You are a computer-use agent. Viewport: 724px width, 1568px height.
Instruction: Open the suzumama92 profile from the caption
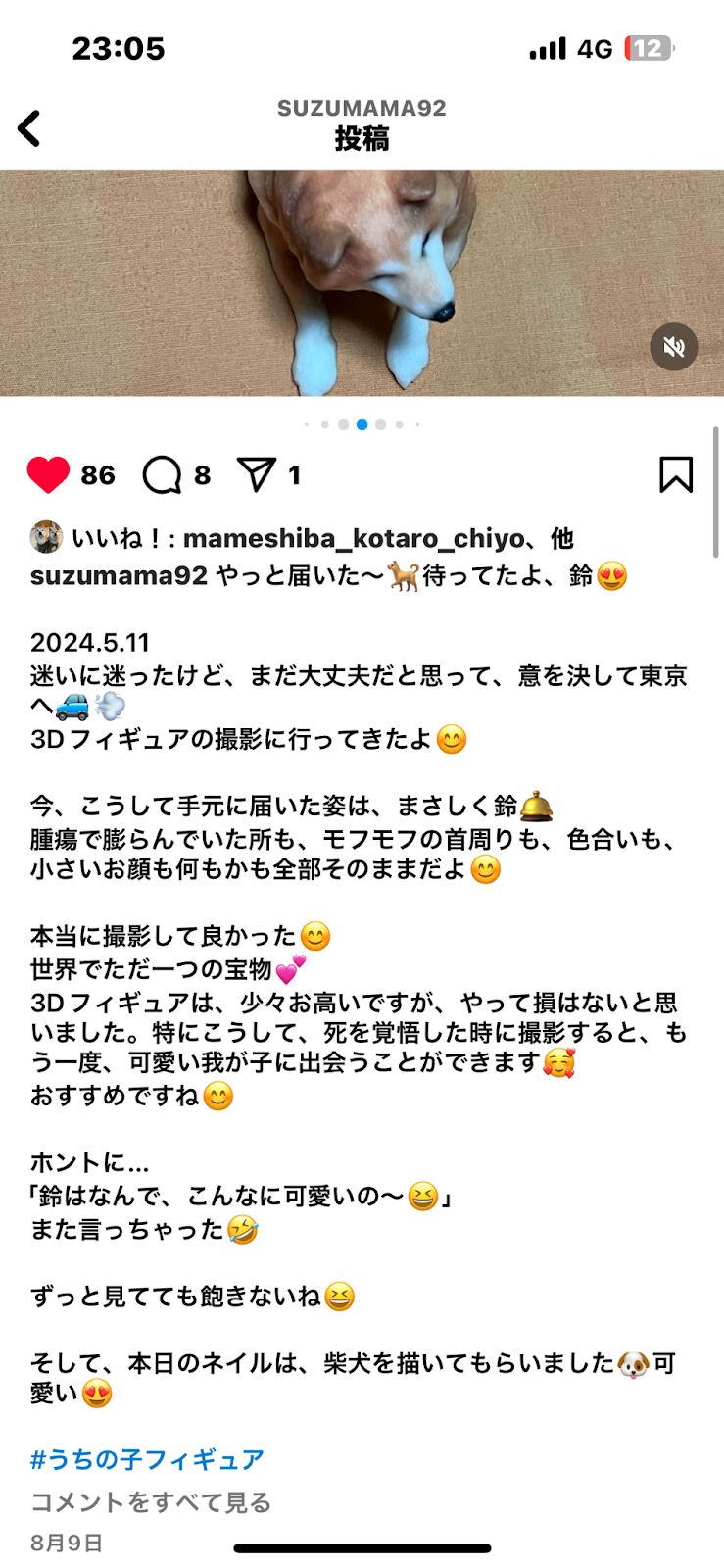(119, 576)
